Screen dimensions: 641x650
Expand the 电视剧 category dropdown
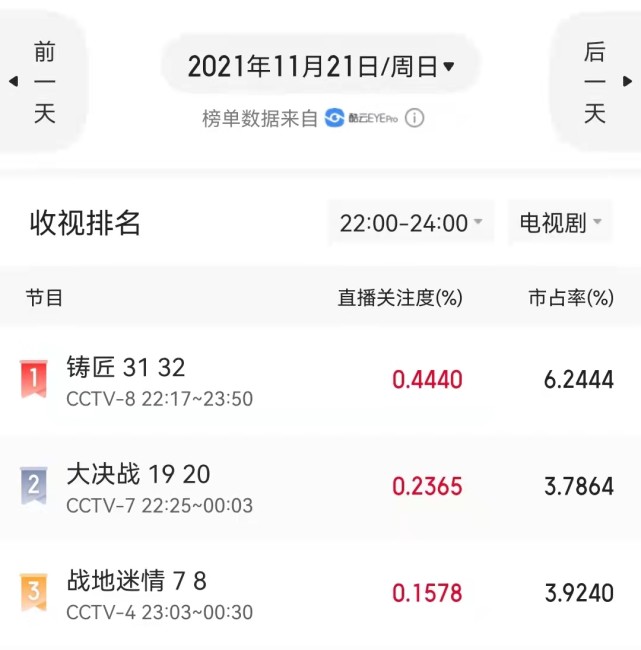coord(560,223)
